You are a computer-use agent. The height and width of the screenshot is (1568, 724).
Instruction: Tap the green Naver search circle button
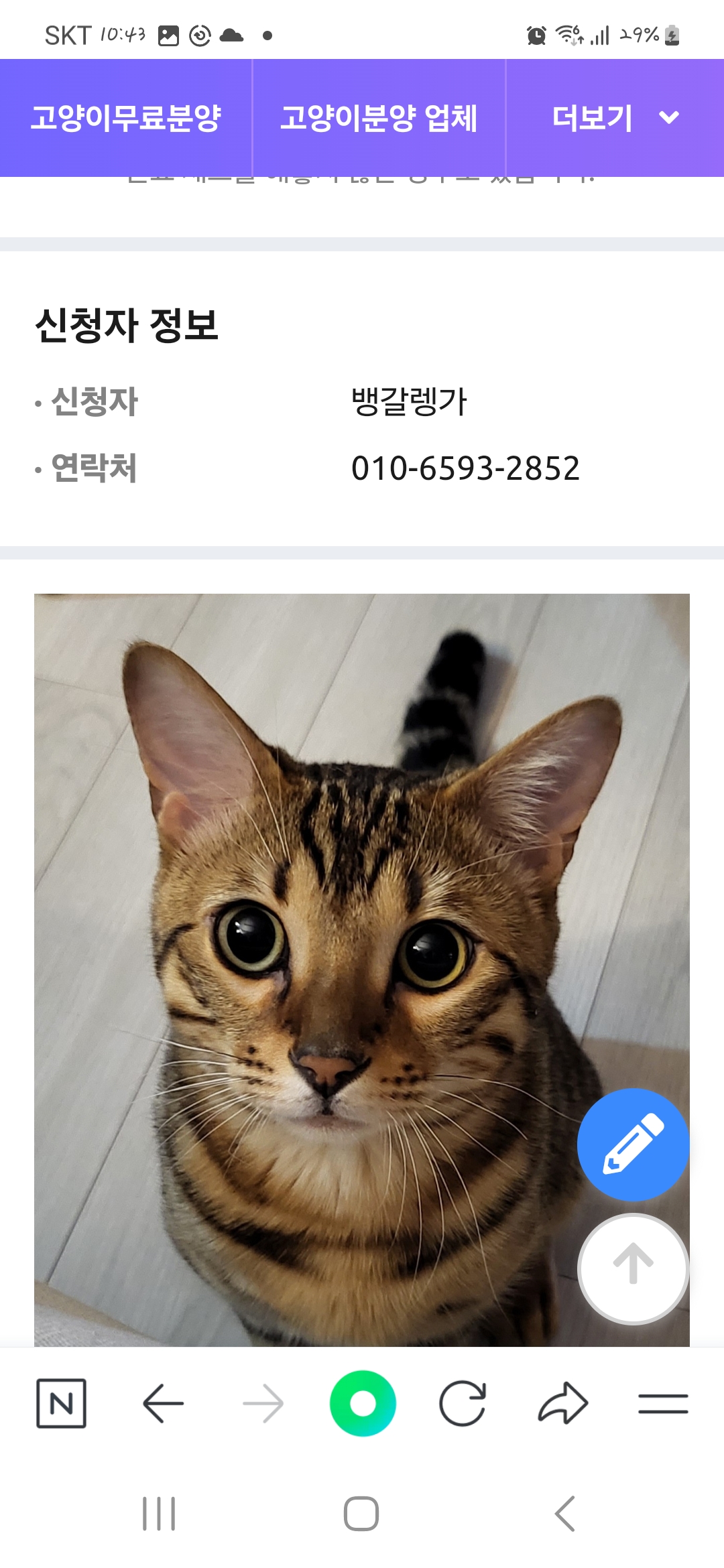pos(363,1403)
